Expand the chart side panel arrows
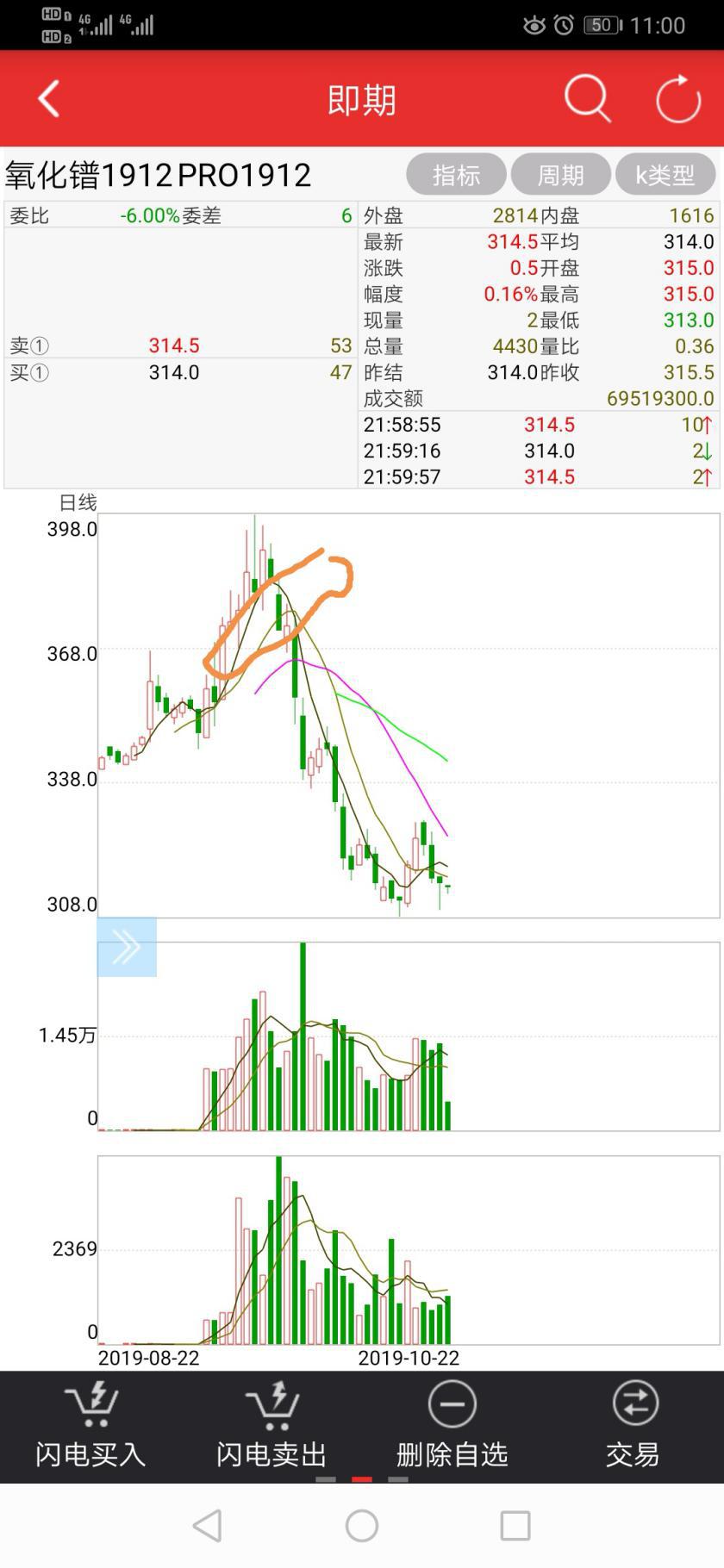The image size is (724, 1568). click(127, 947)
